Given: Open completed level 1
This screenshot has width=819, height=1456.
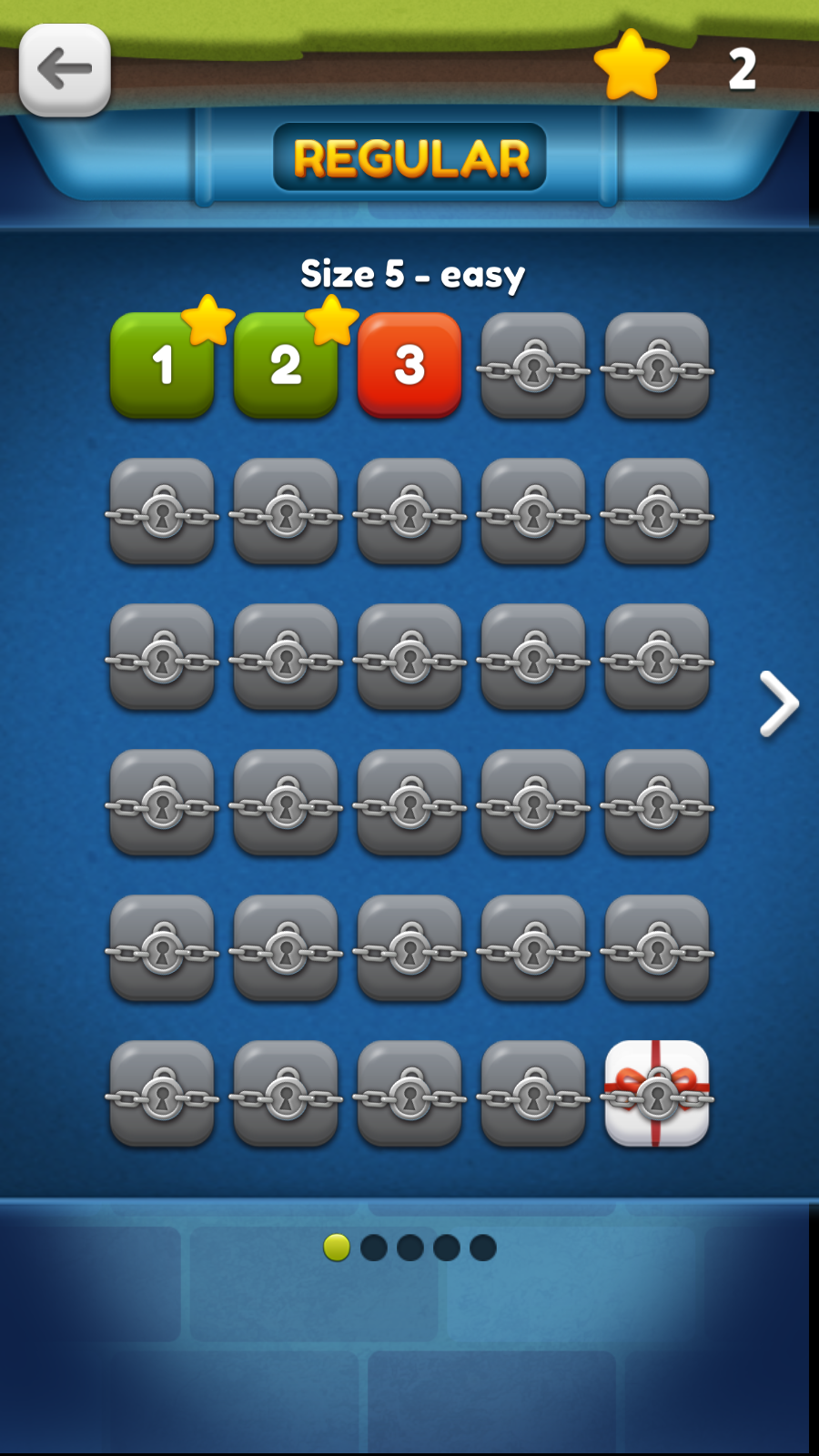Looking at the screenshot, I should [162, 366].
